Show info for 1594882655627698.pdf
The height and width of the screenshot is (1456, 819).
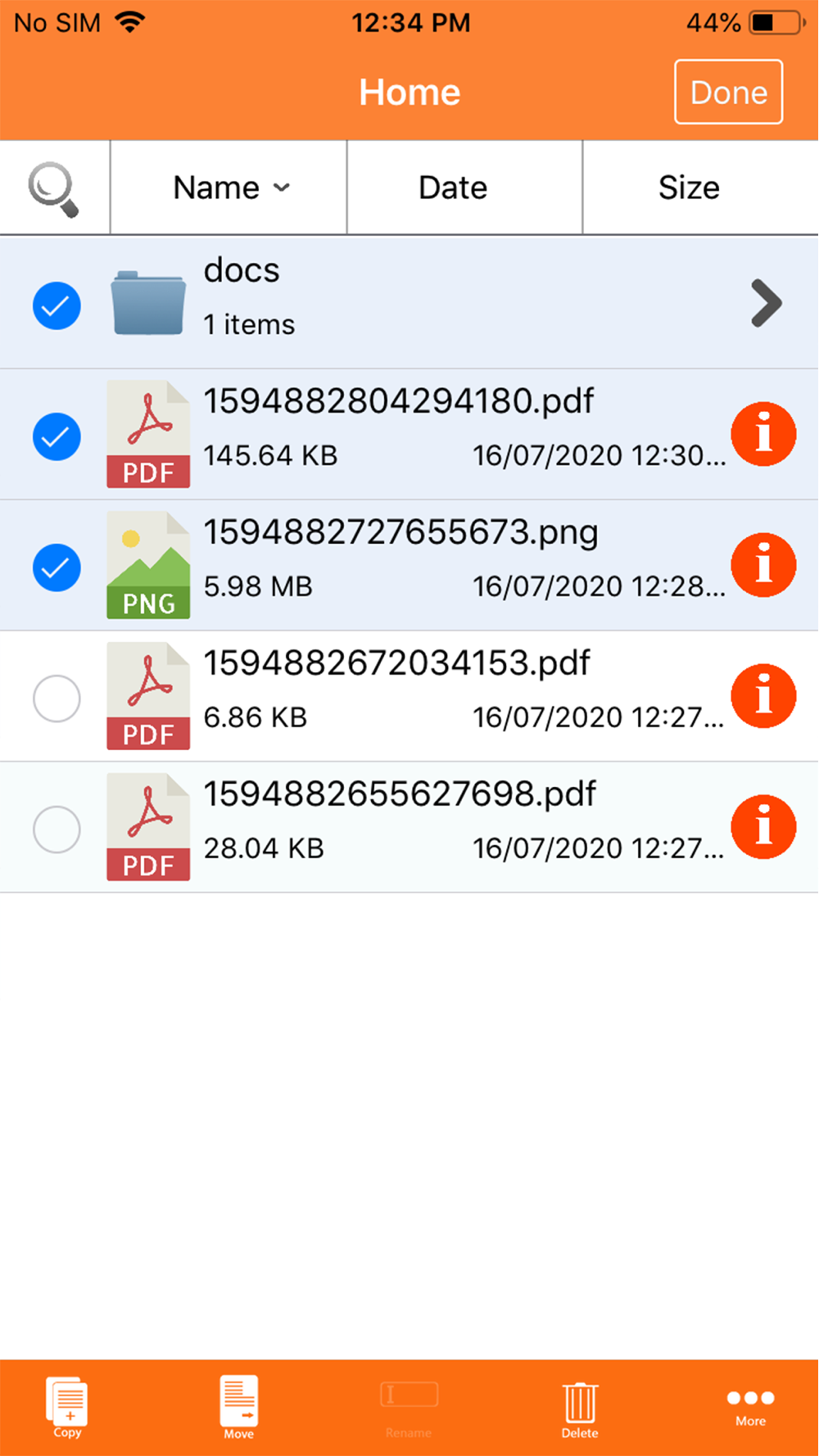click(x=763, y=827)
